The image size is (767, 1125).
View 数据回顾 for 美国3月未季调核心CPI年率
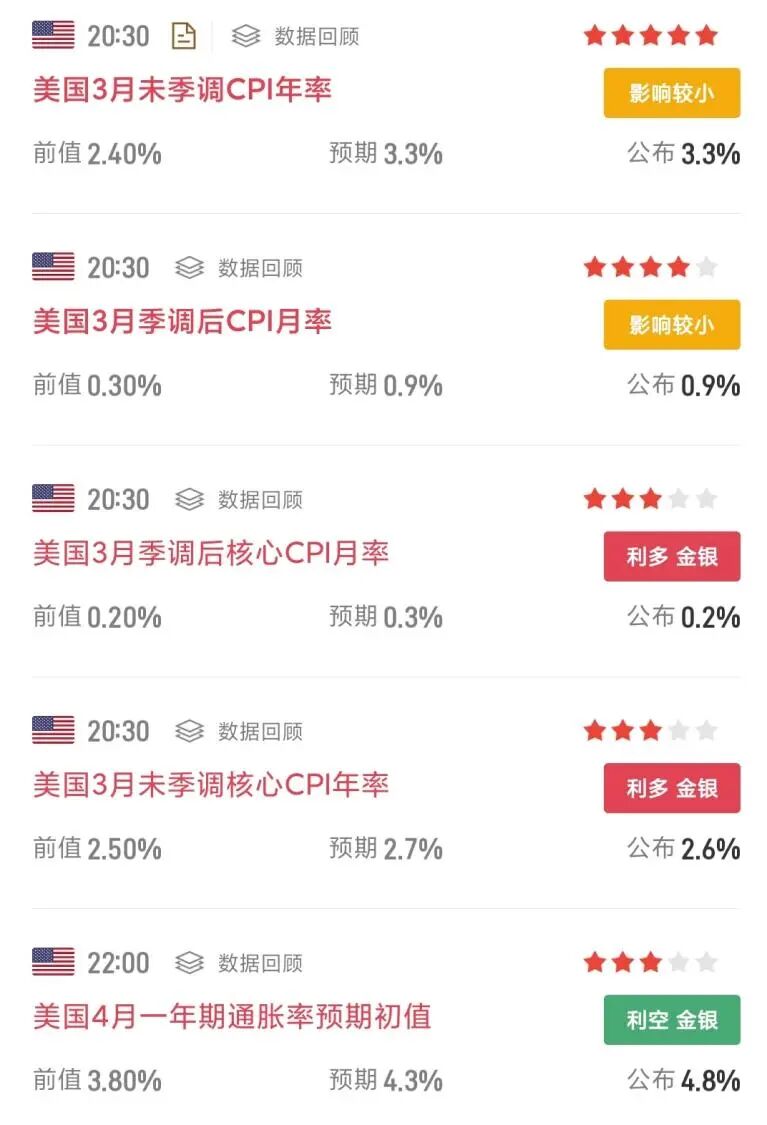point(239,732)
